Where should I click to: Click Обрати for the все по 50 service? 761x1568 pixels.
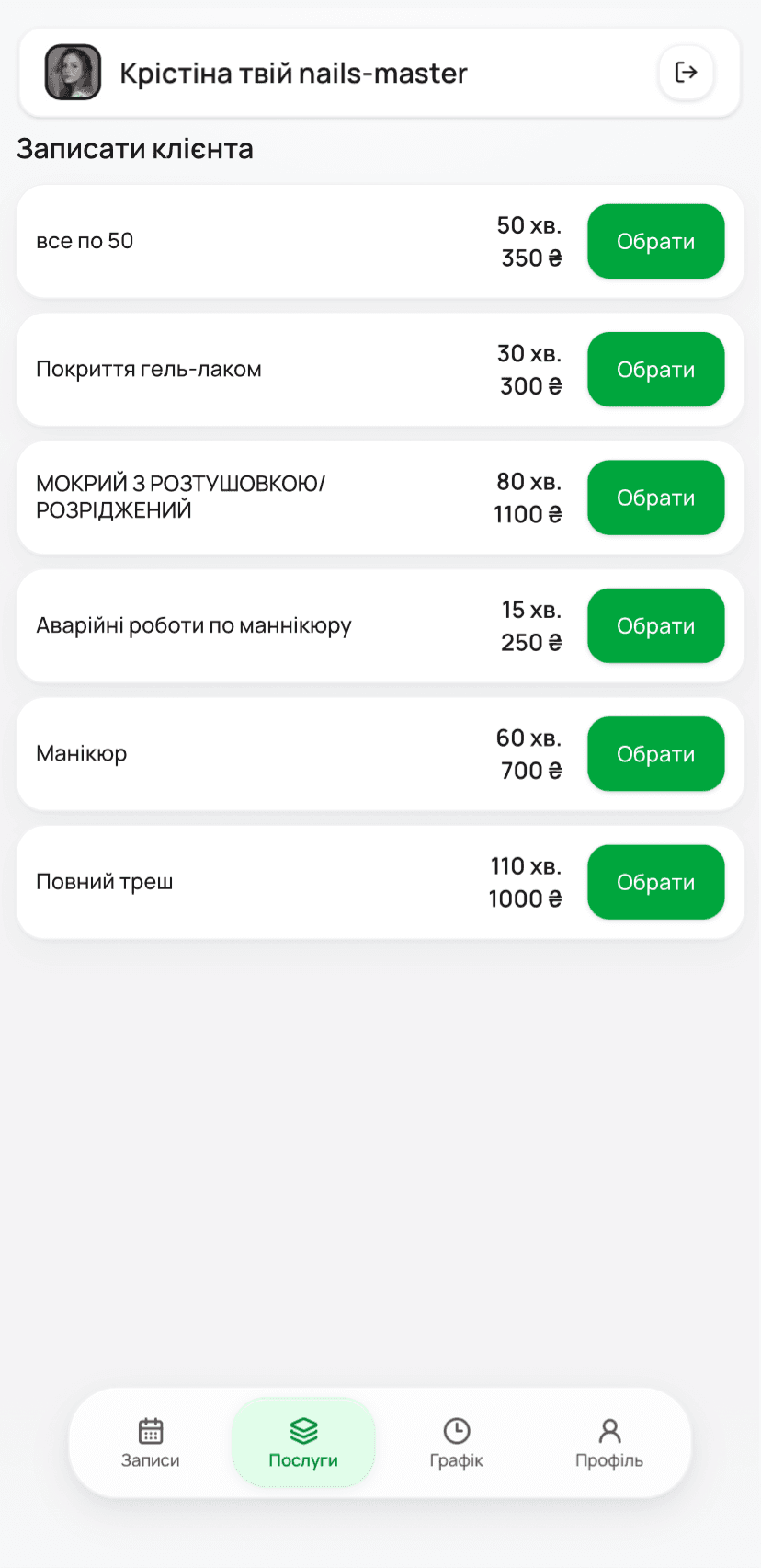click(655, 241)
